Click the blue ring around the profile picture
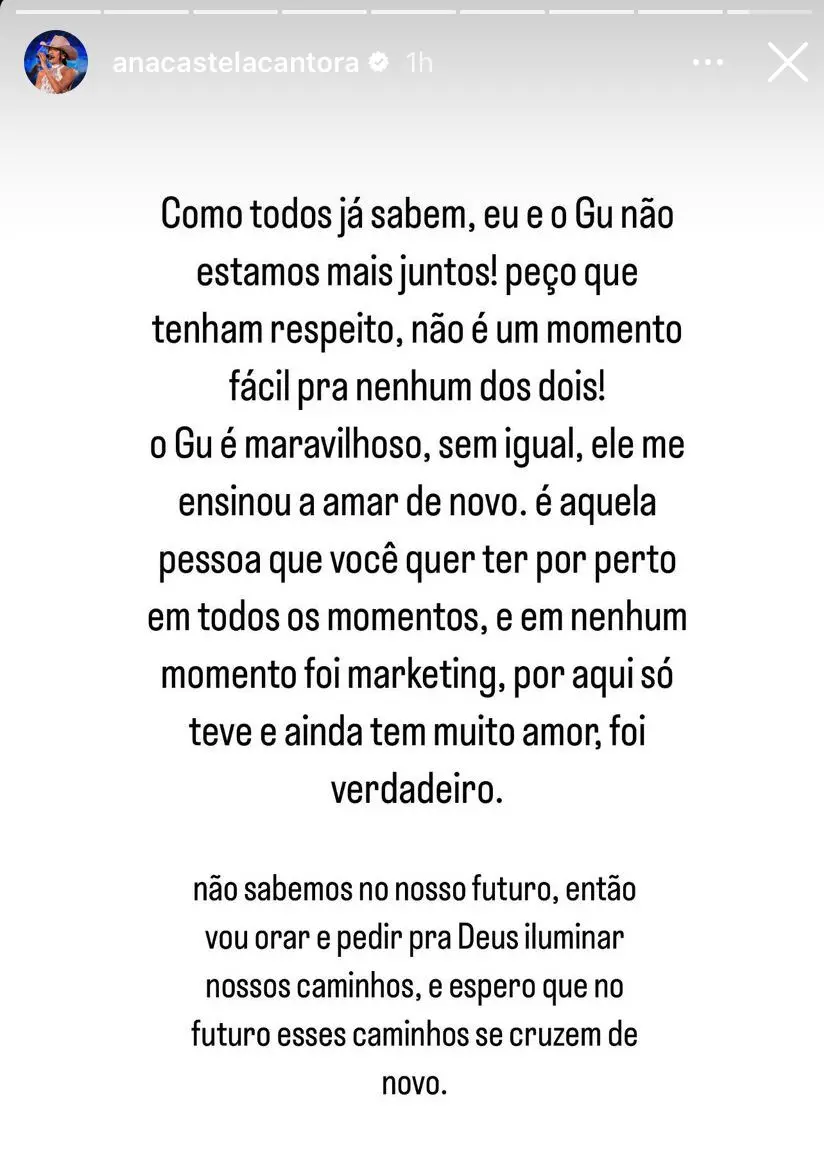The width and height of the screenshot is (824, 1160). pos(56,33)
